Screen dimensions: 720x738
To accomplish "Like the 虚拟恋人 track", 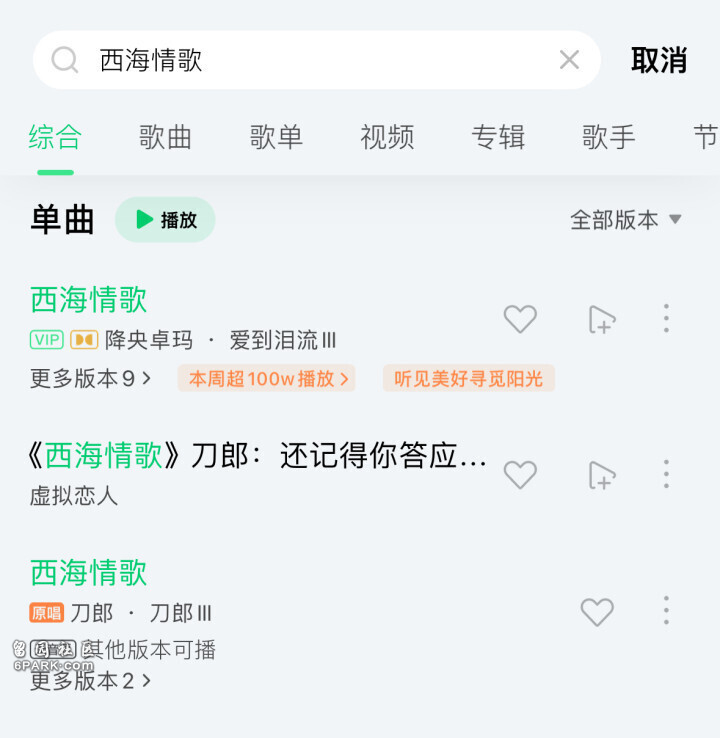I will (520, 474).
